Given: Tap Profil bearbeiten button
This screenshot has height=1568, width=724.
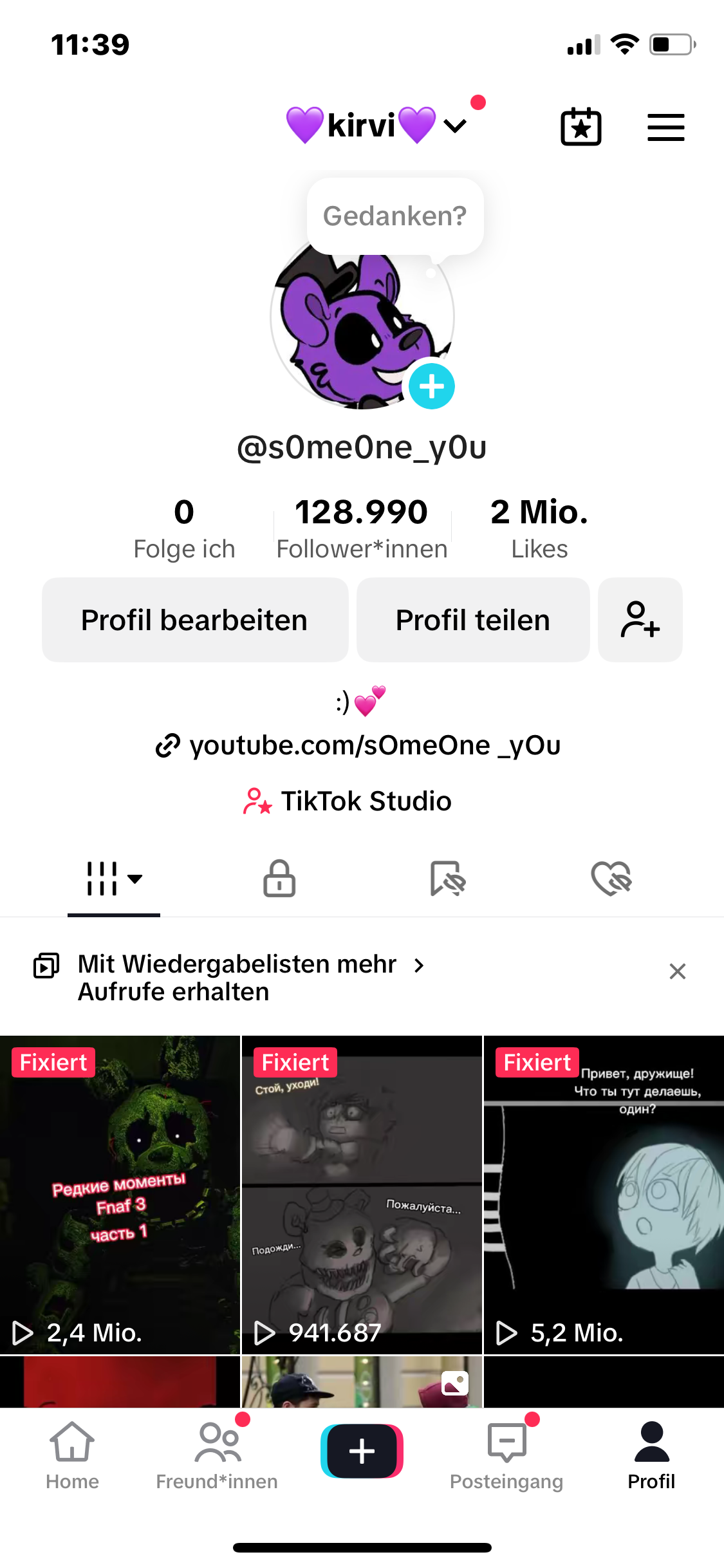Looking at the screenshot, I should 194,620.
